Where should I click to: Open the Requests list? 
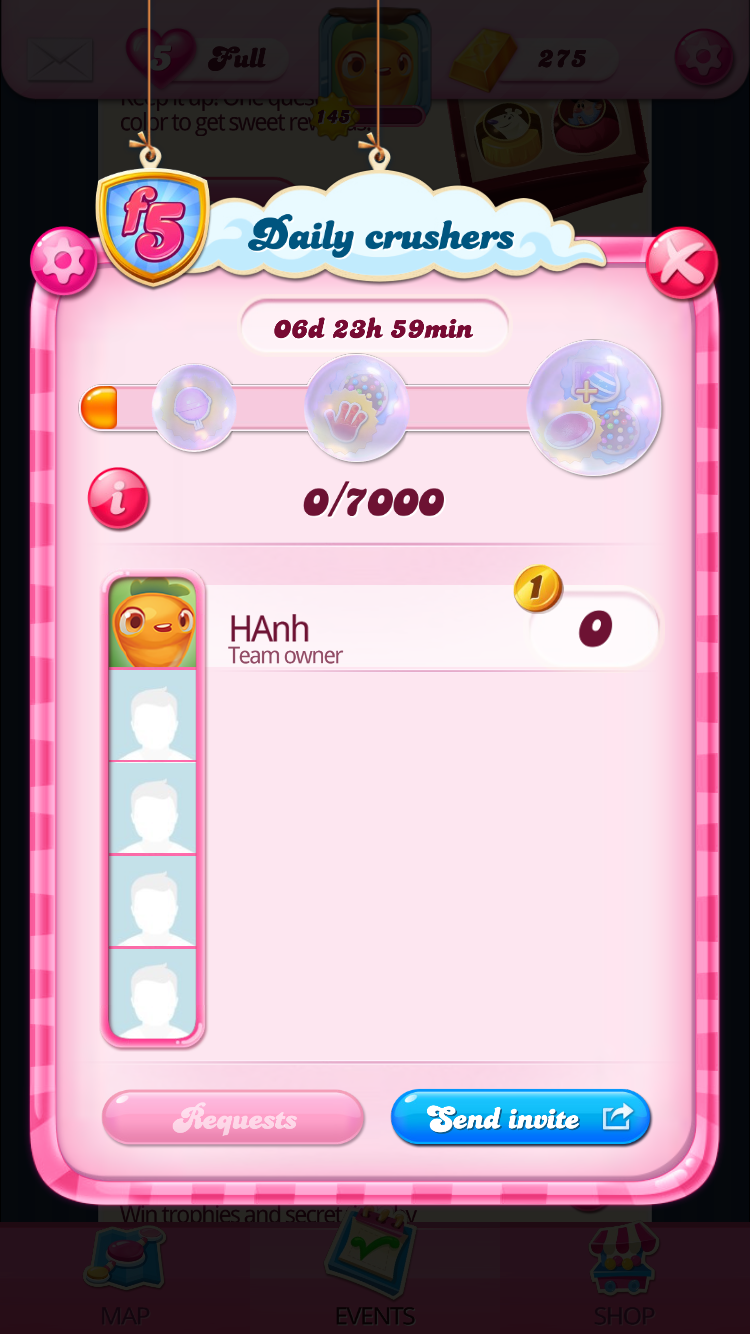[x=233, y=1119]
